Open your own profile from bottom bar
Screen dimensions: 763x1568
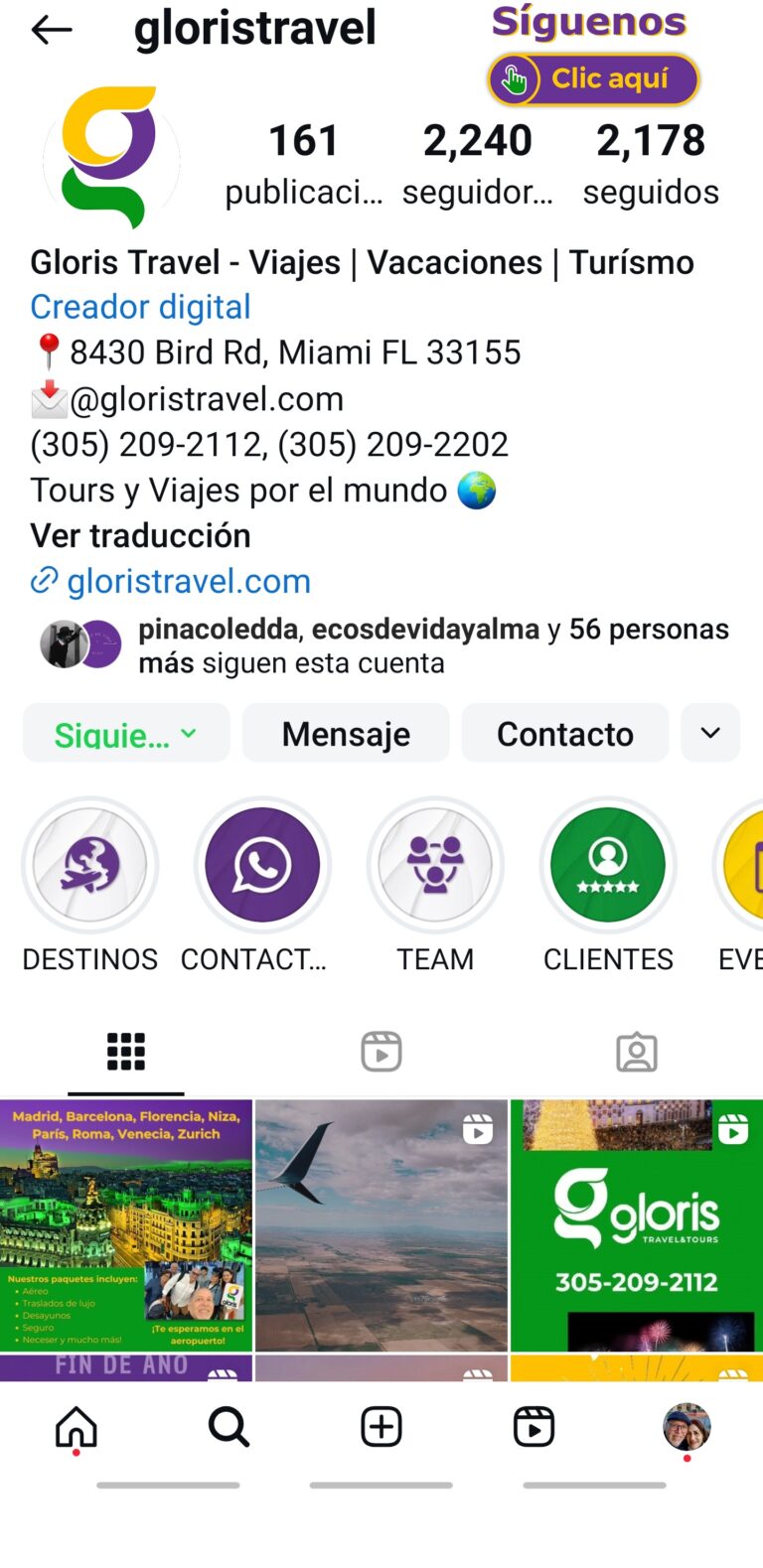[x=687, y=1428]
